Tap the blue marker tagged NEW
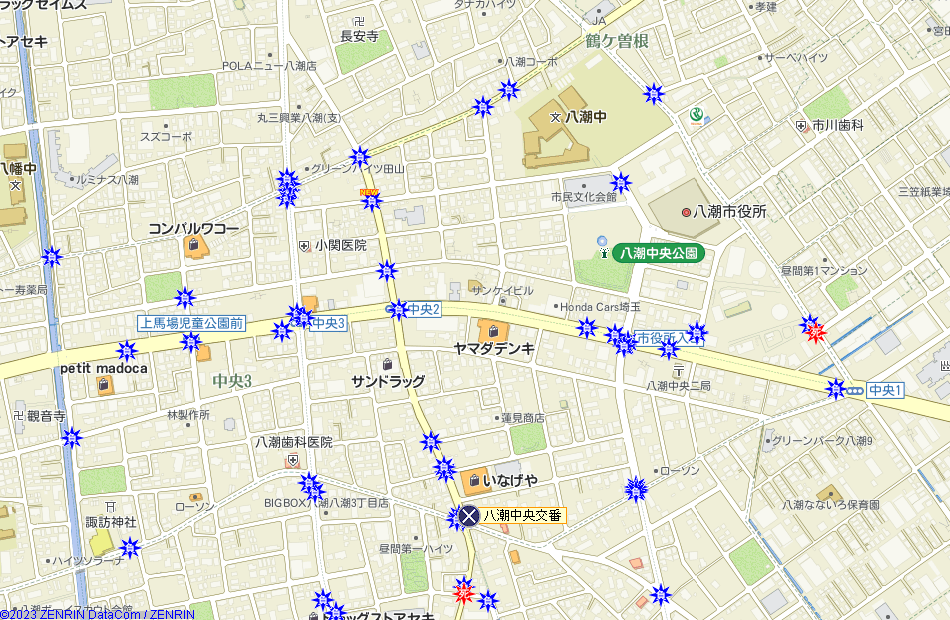The height and width of the screenshot is (620, 950). [x=372, y=202]
